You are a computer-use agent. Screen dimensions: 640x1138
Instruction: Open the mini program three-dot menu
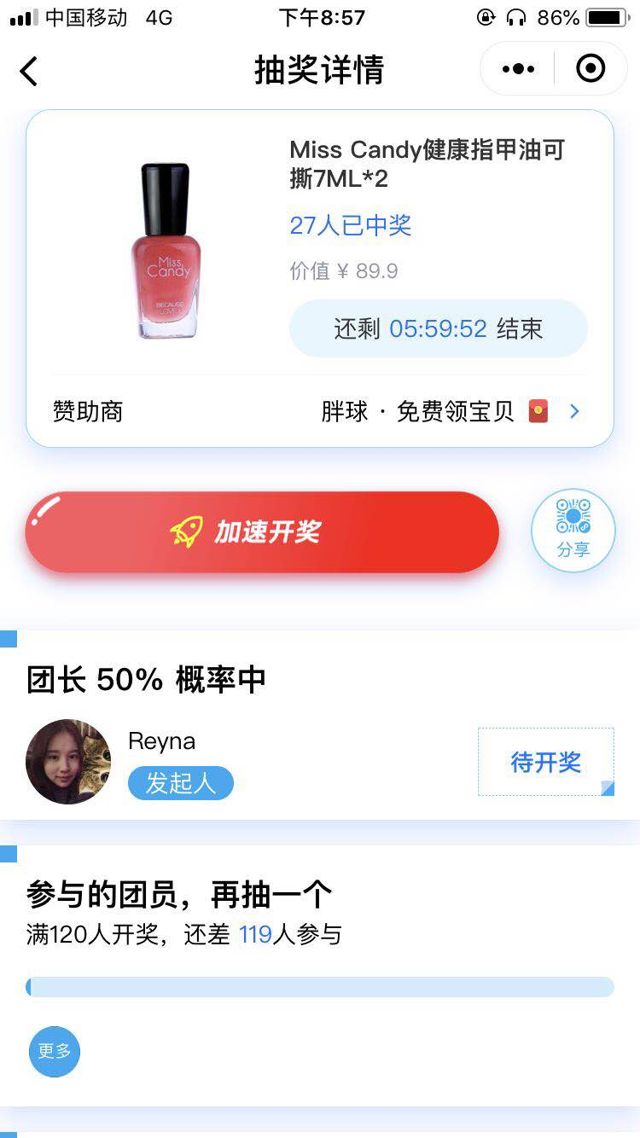coord(518,69)
